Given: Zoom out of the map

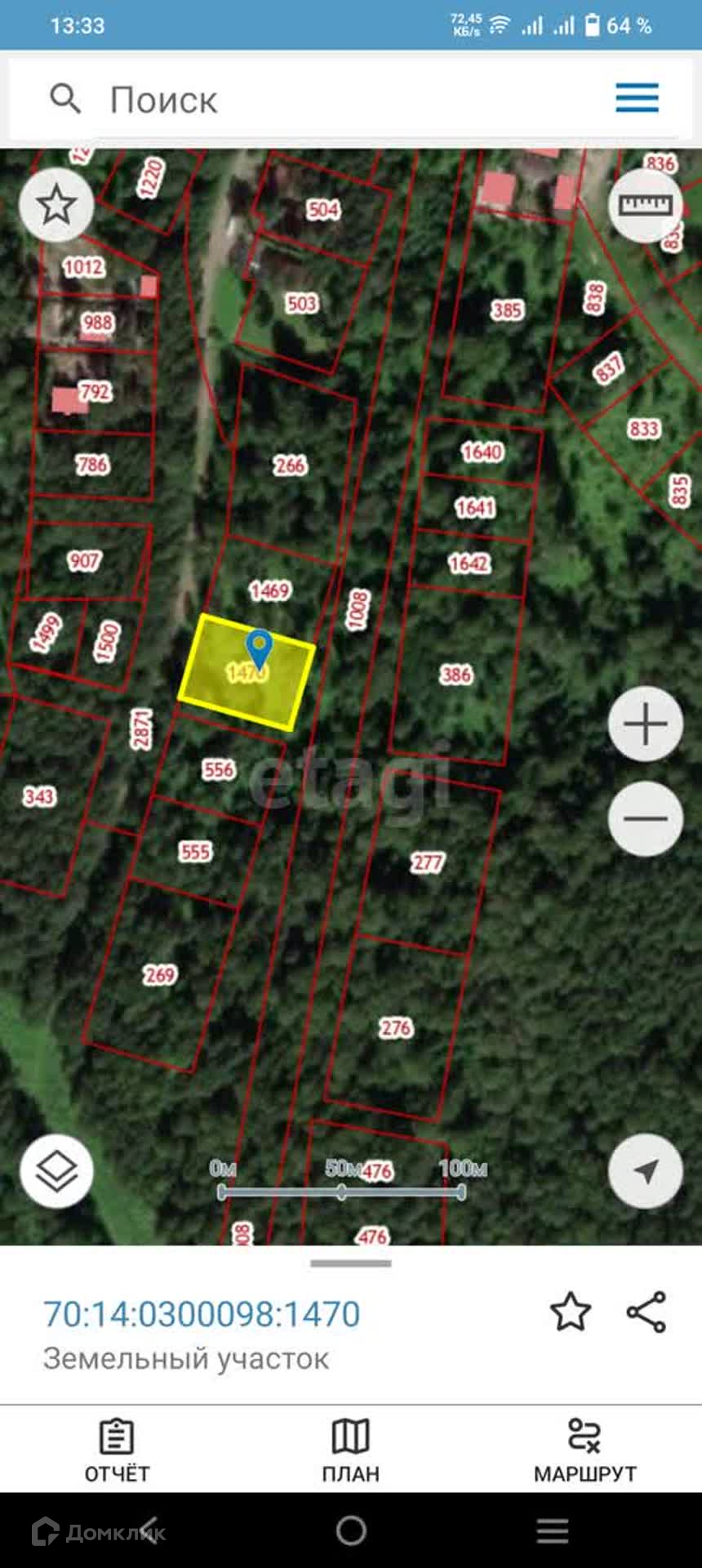Looking at the screenshot, I should click(x=645, y=818).
